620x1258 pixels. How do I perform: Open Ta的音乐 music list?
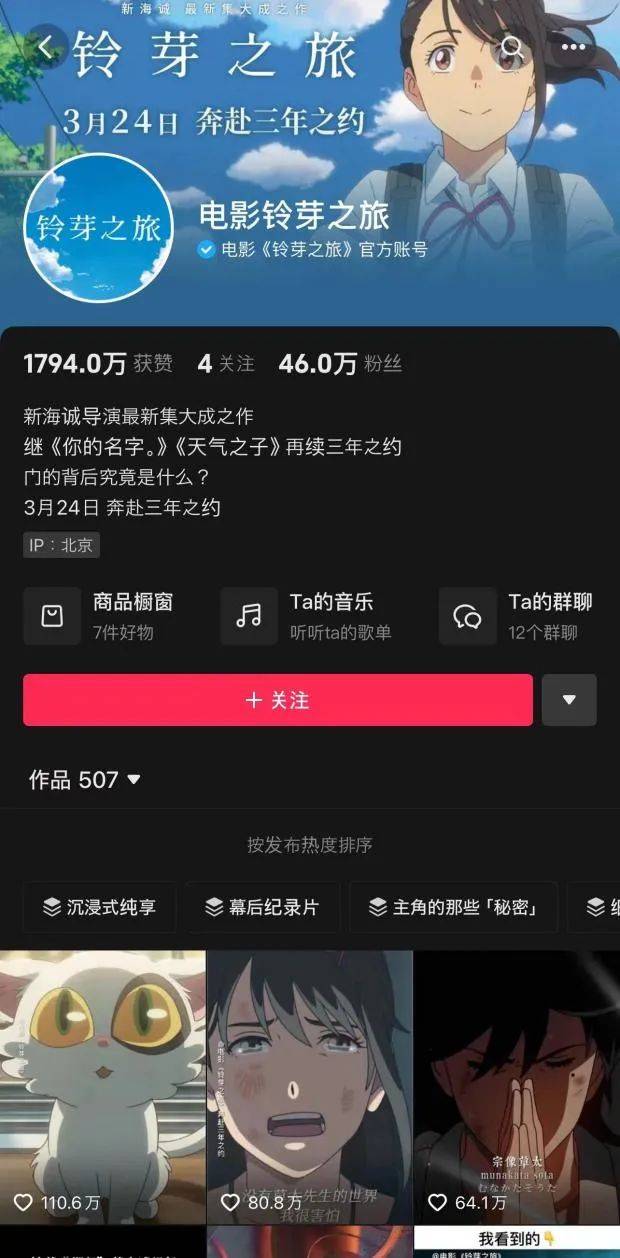click(305, 616)
